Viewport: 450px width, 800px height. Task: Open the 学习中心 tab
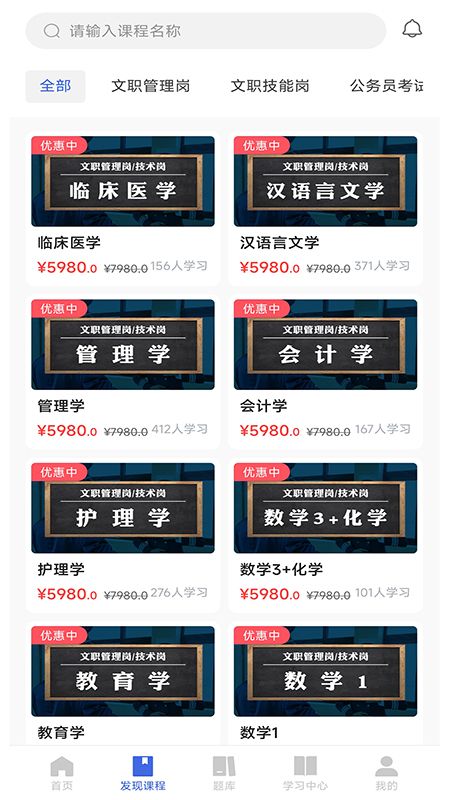click(305, 773)
